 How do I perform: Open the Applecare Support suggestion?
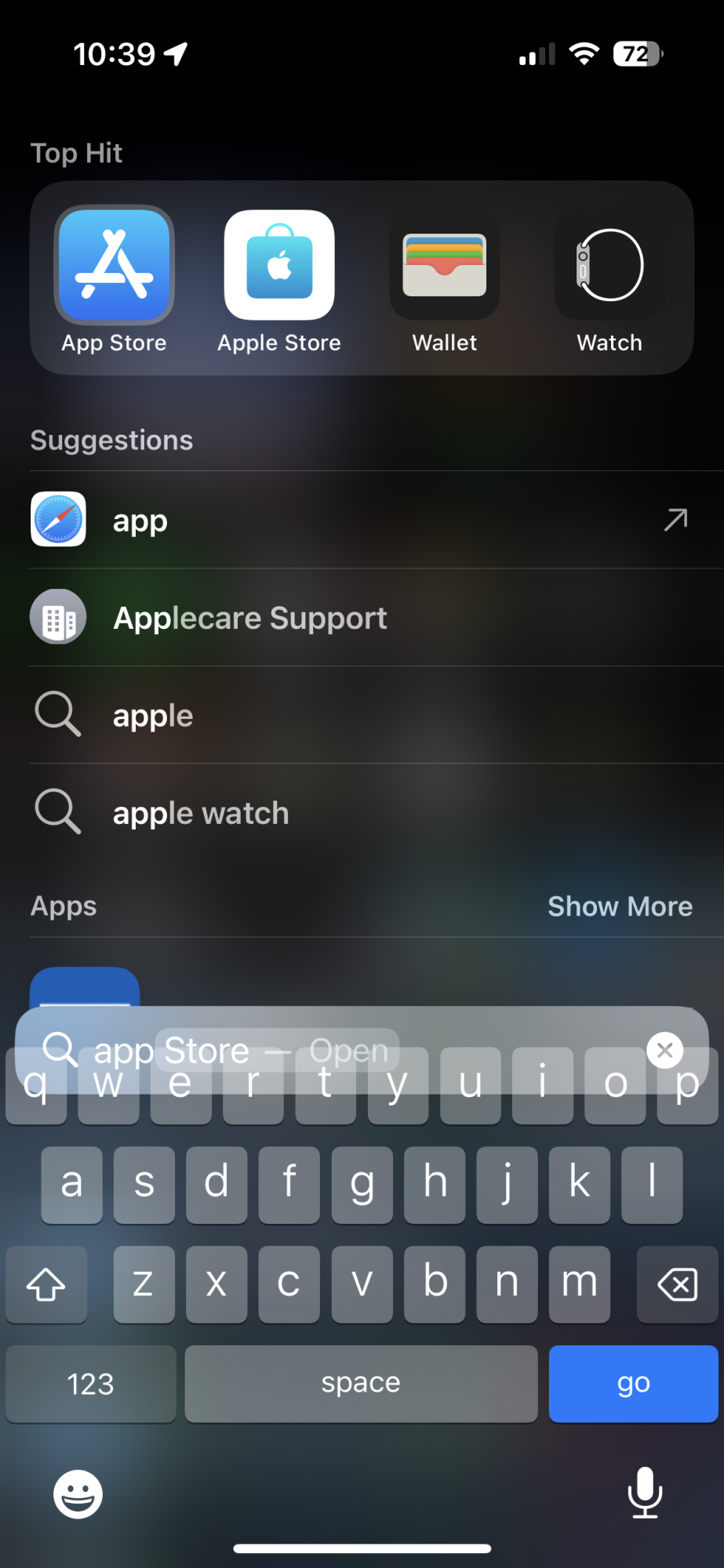pyautogui.click(x=361, y=618)
